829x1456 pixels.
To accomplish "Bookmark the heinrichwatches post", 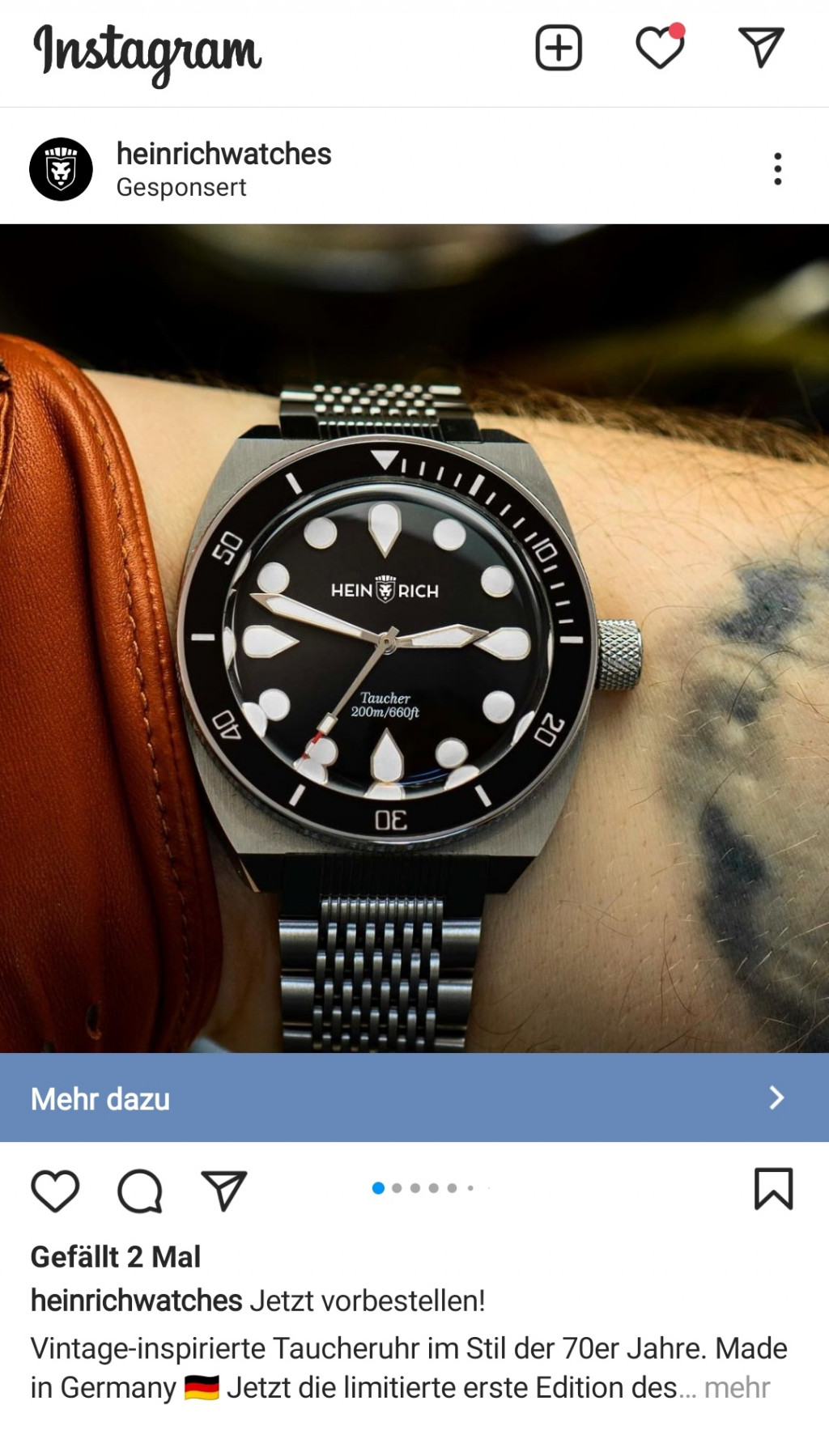I will (x=773, y=1189).
